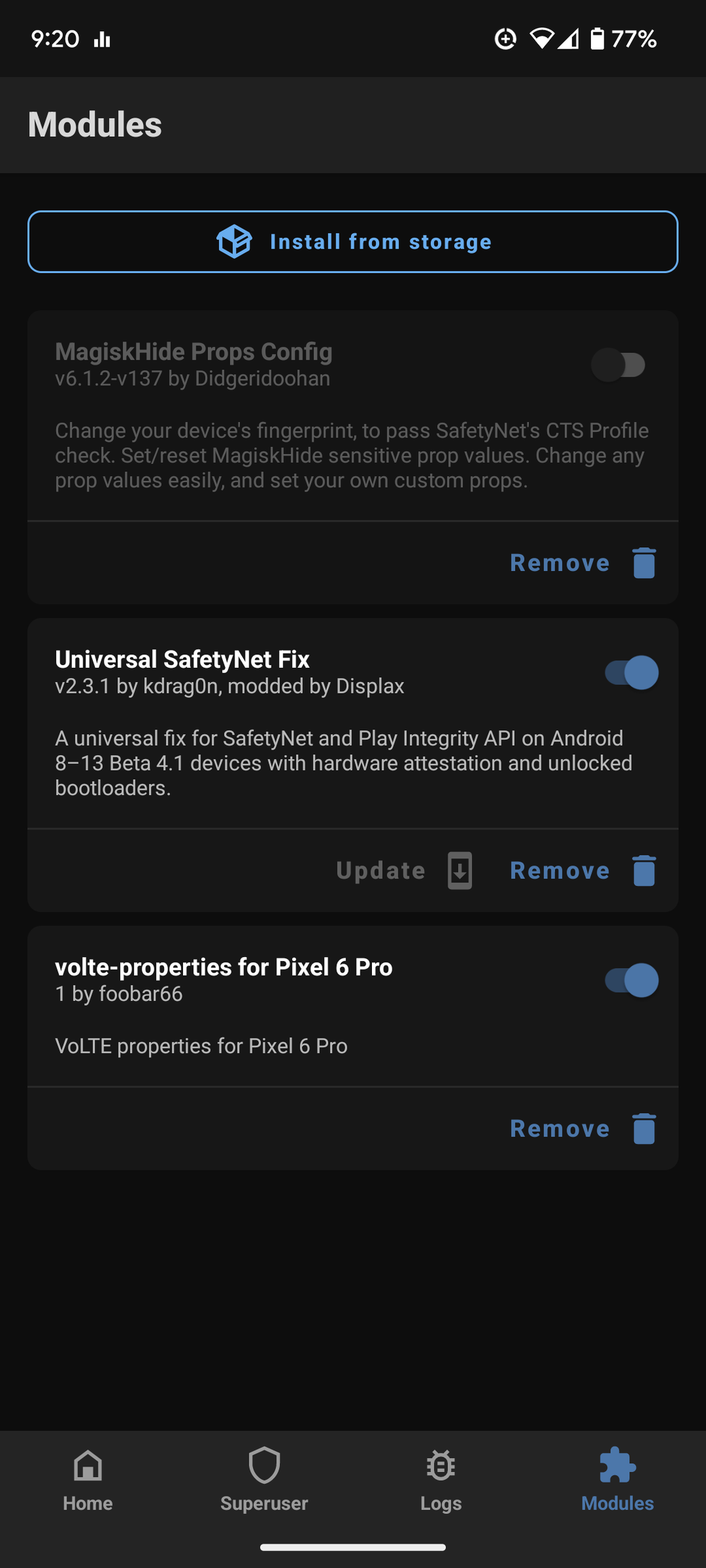Go to the Home tab
Screen dimensions: 706x1568
point(88,1480)
